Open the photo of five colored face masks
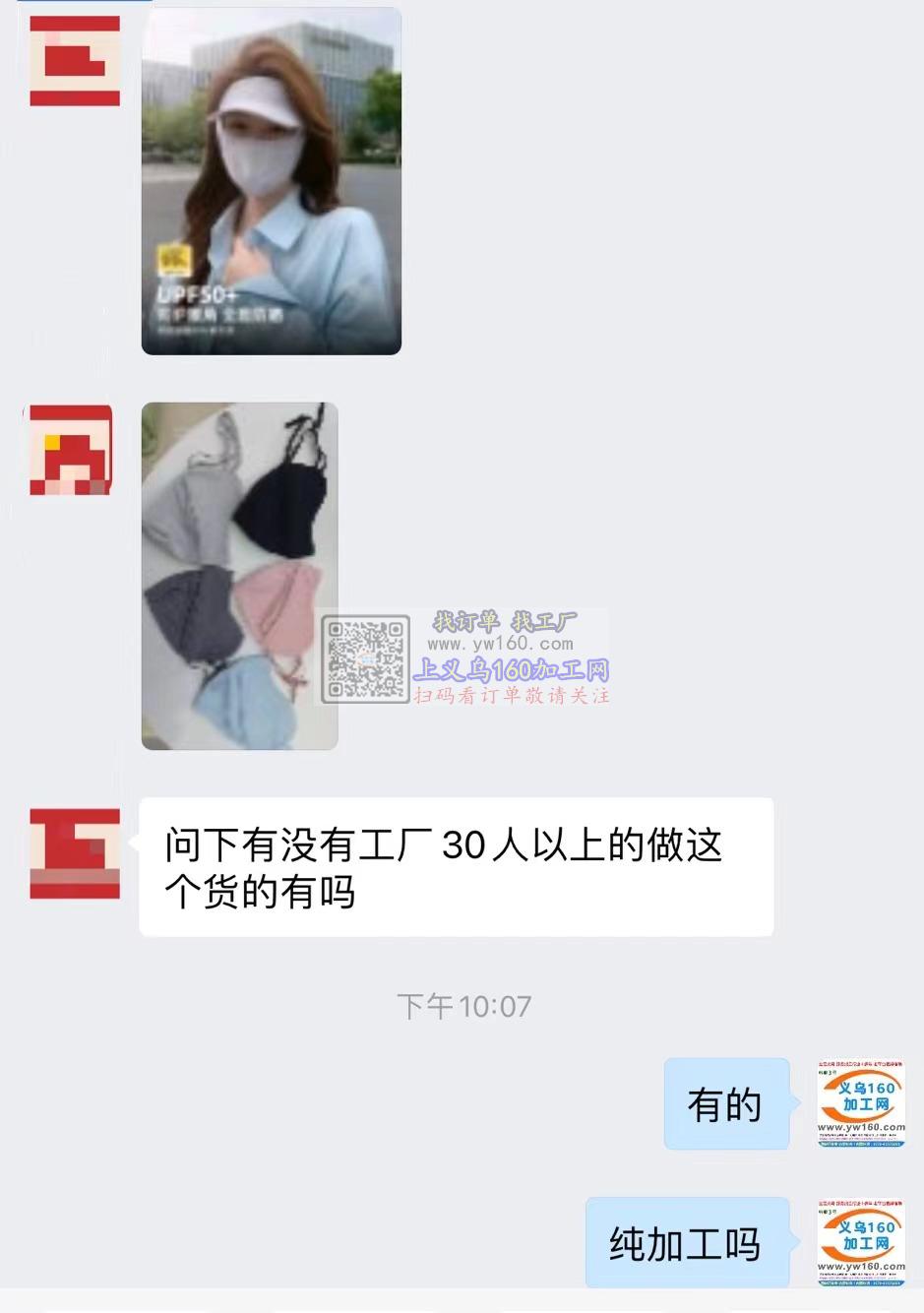This screenshot has width=924, height=1313. point(239,576)
